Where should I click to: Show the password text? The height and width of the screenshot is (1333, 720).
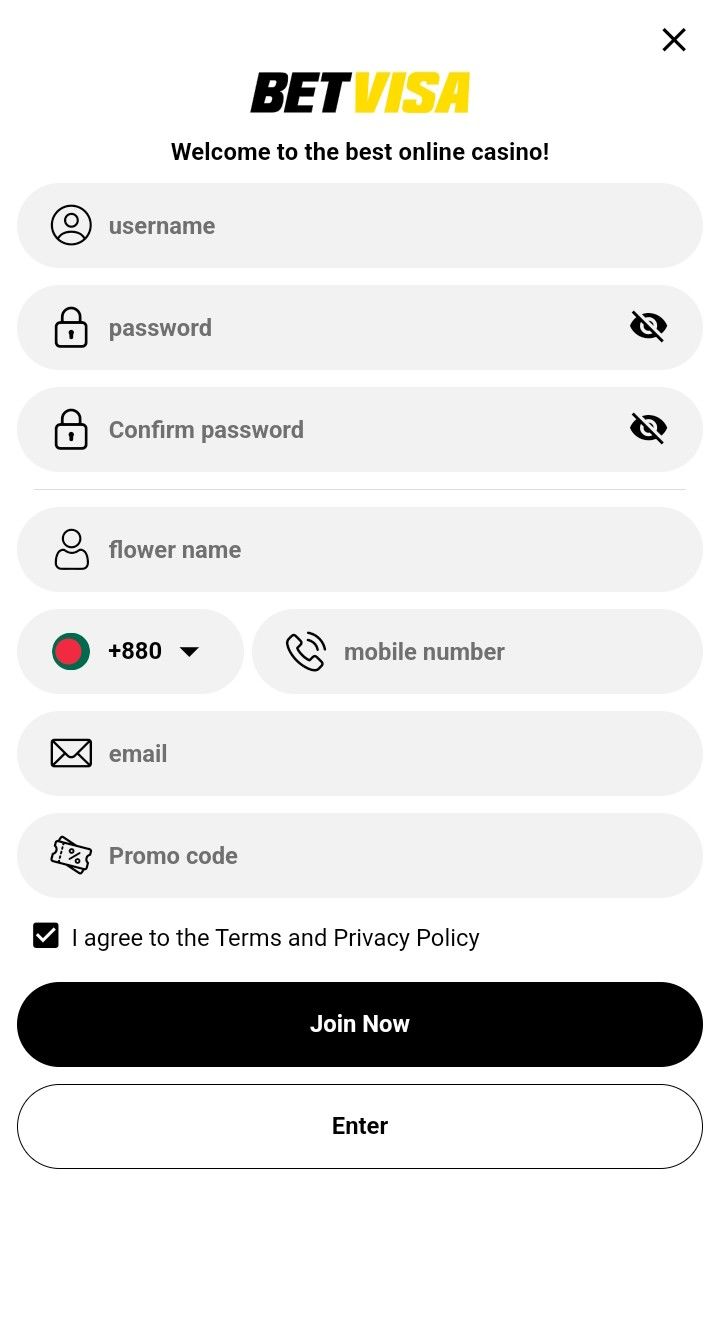[x=648, y=326]
